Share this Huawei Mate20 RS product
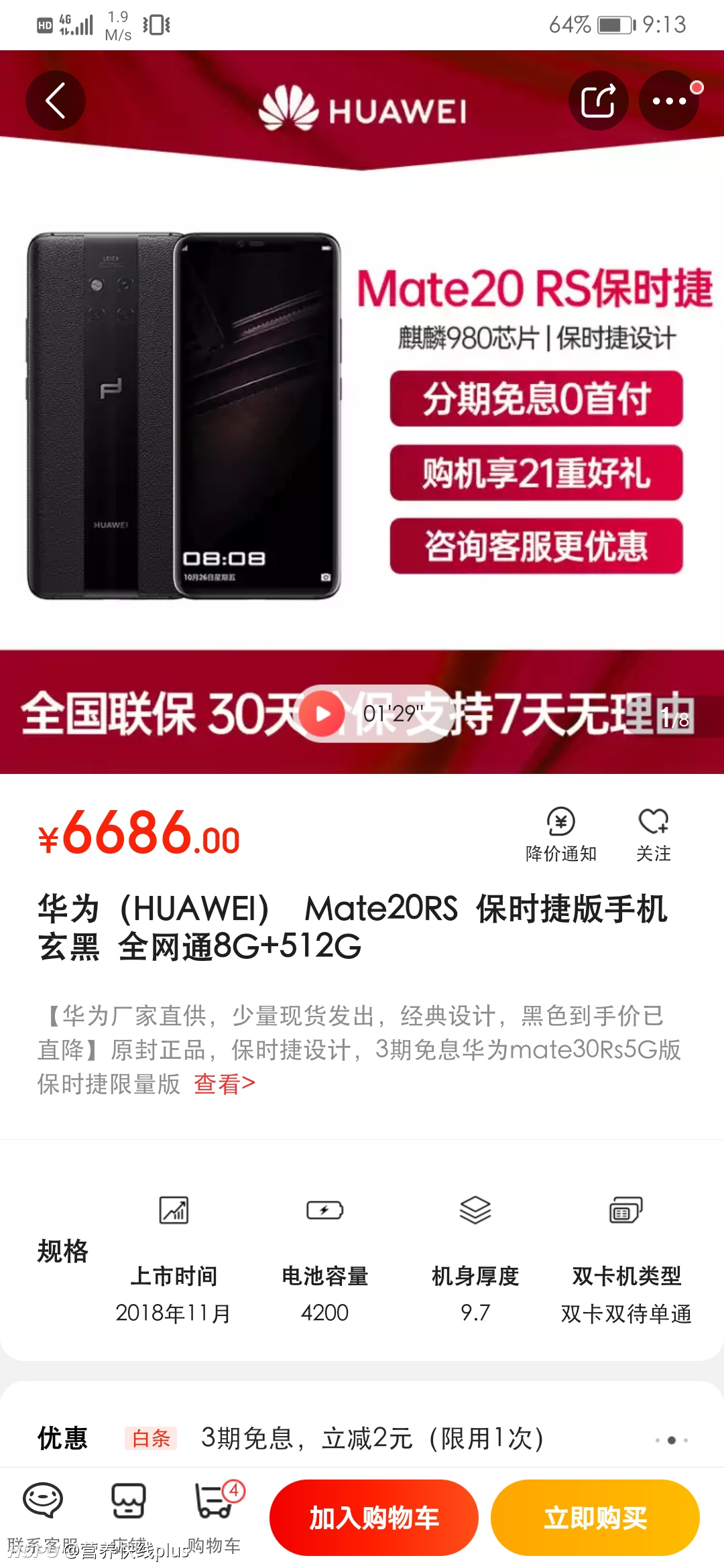 point(599,101)
